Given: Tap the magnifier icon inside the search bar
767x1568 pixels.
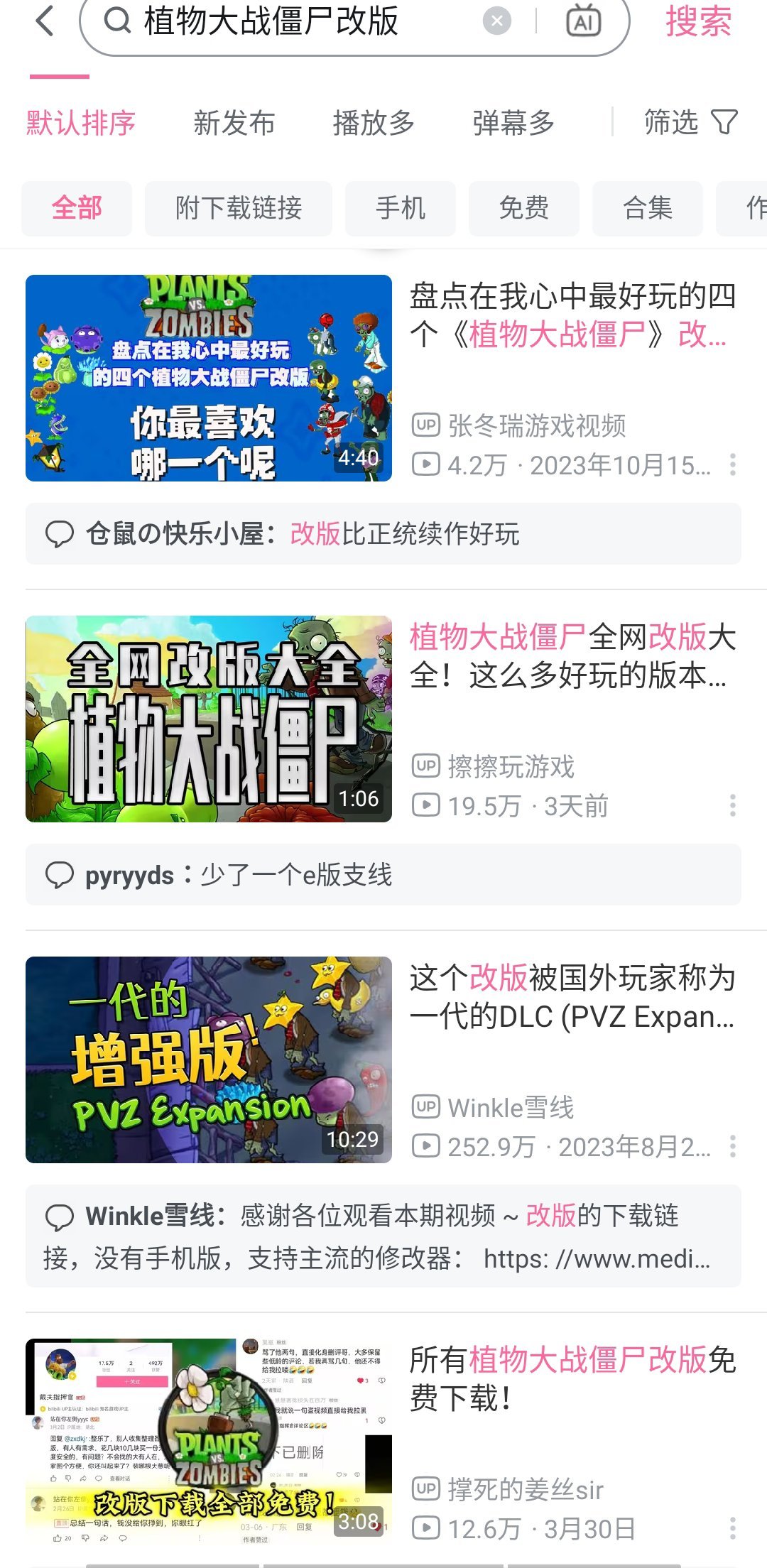Looking at the screenshot, I should click(114, 23).
